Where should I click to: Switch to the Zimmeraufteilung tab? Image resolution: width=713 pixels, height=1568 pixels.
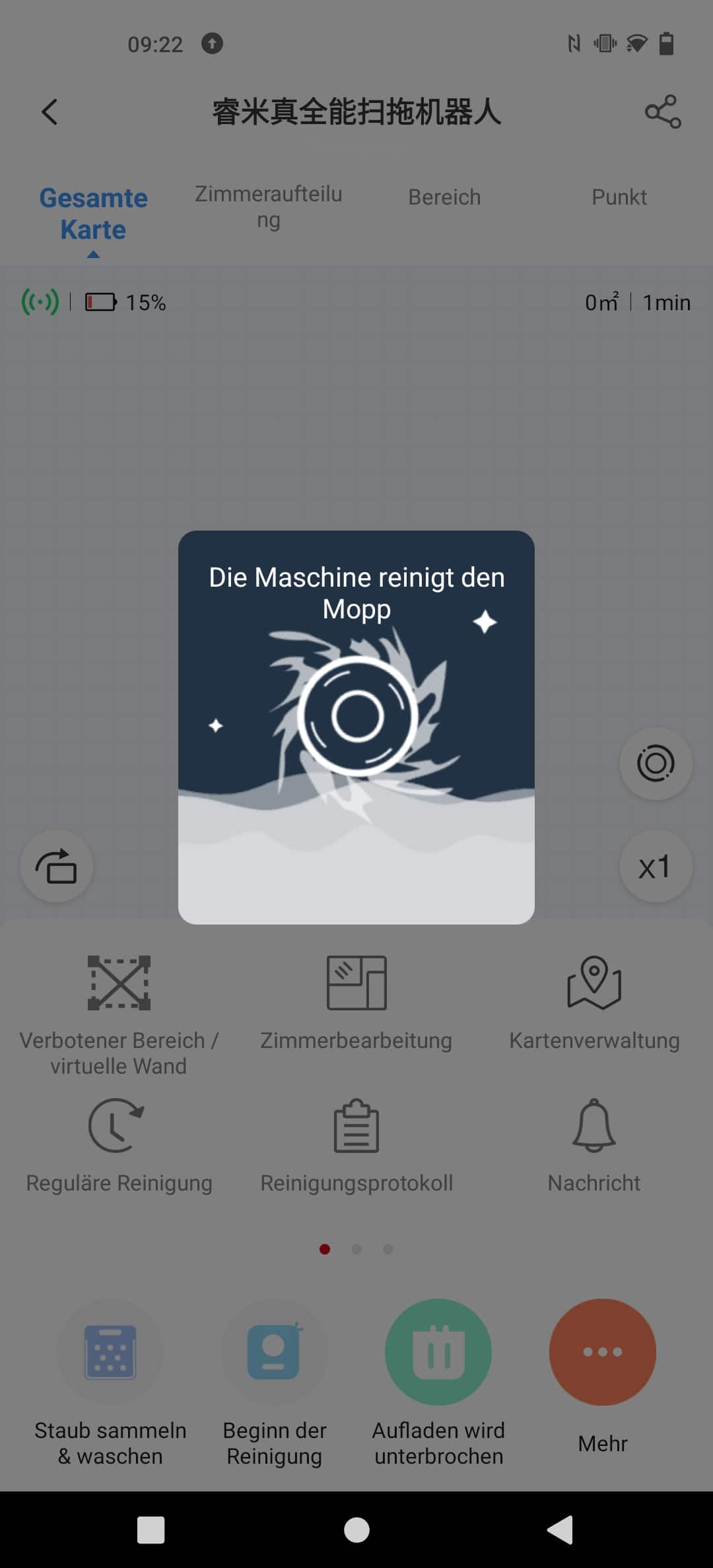coord(268,207)
